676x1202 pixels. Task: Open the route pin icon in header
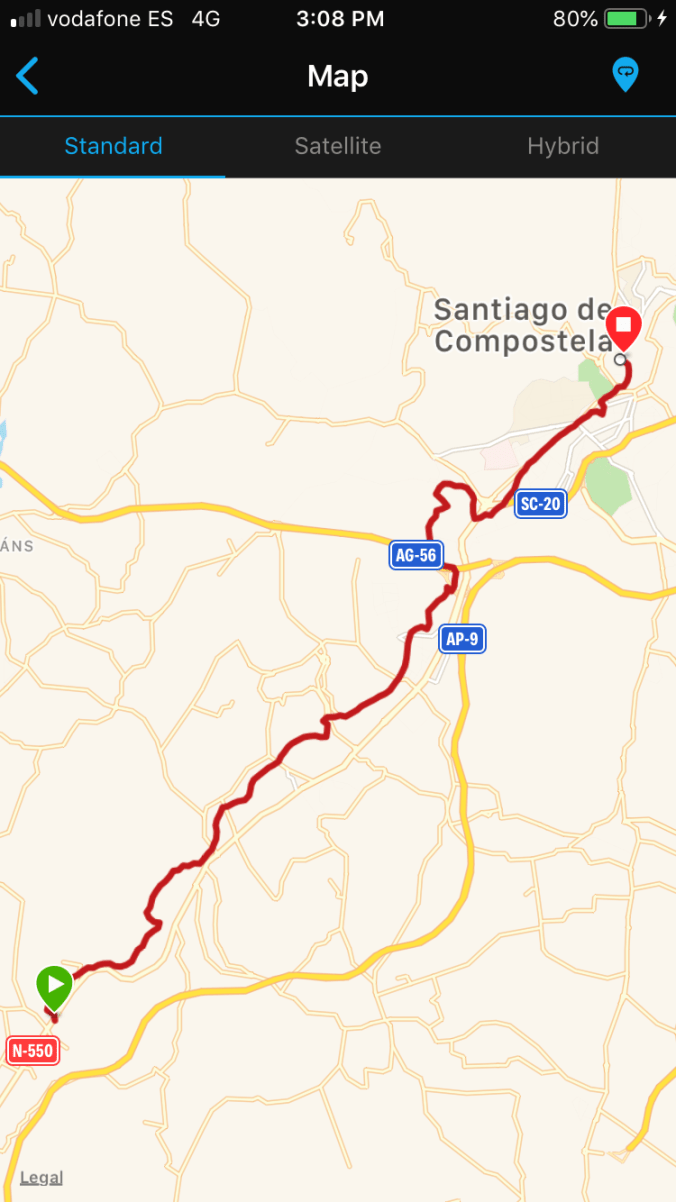(x=625, y=75)
